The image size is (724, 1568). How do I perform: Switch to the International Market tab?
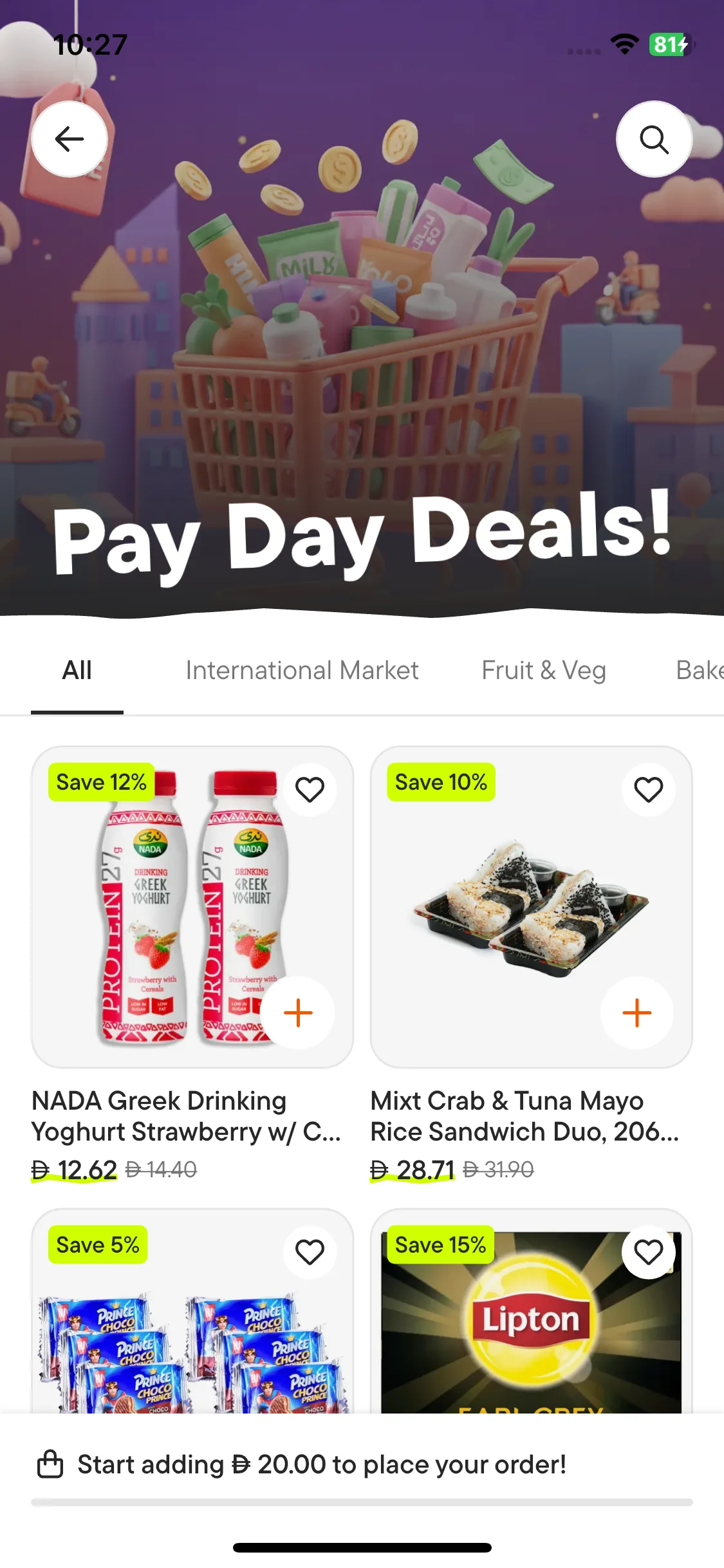pos(302,671)
